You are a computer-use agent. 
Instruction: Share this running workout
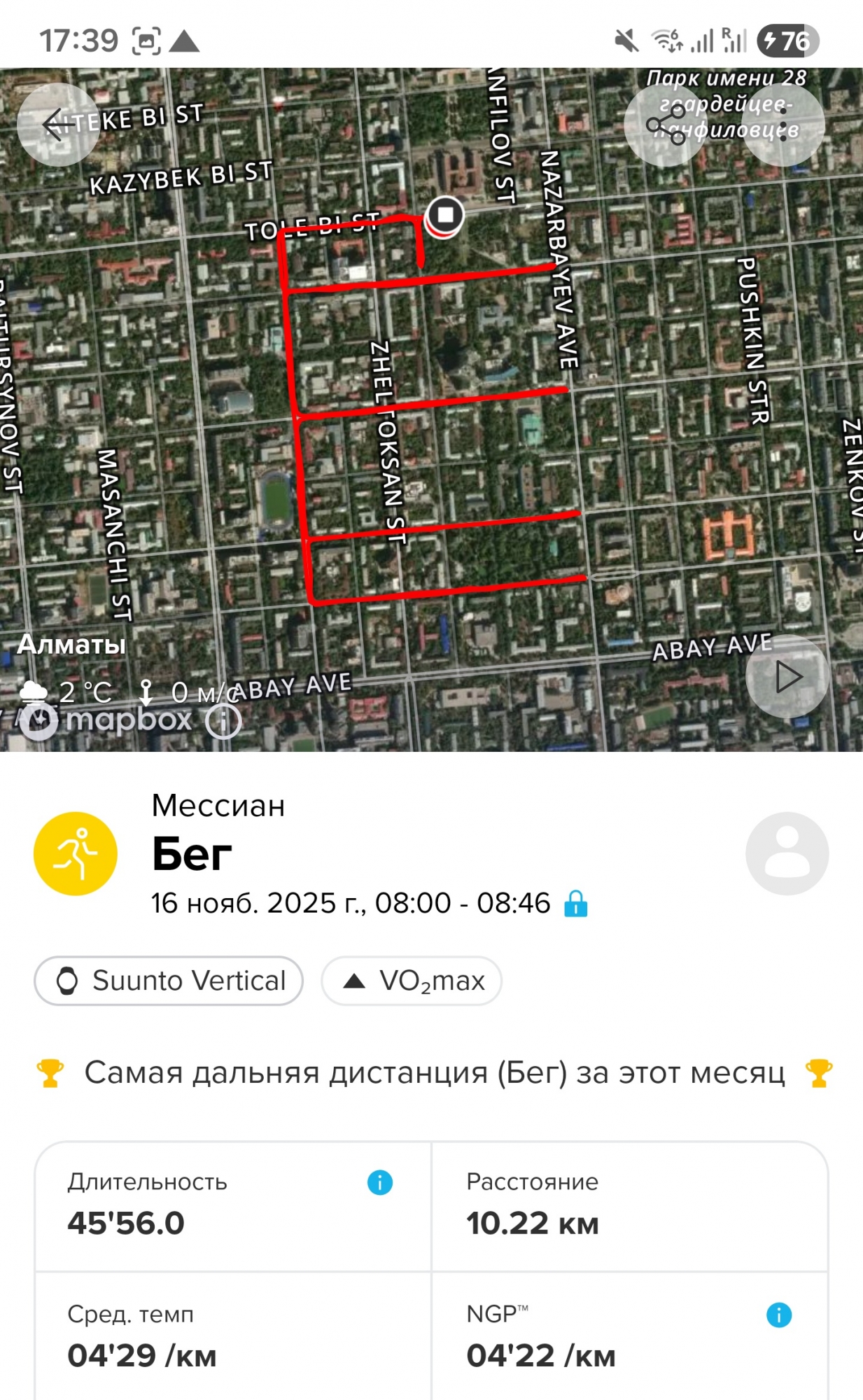[x=666, y=125]
